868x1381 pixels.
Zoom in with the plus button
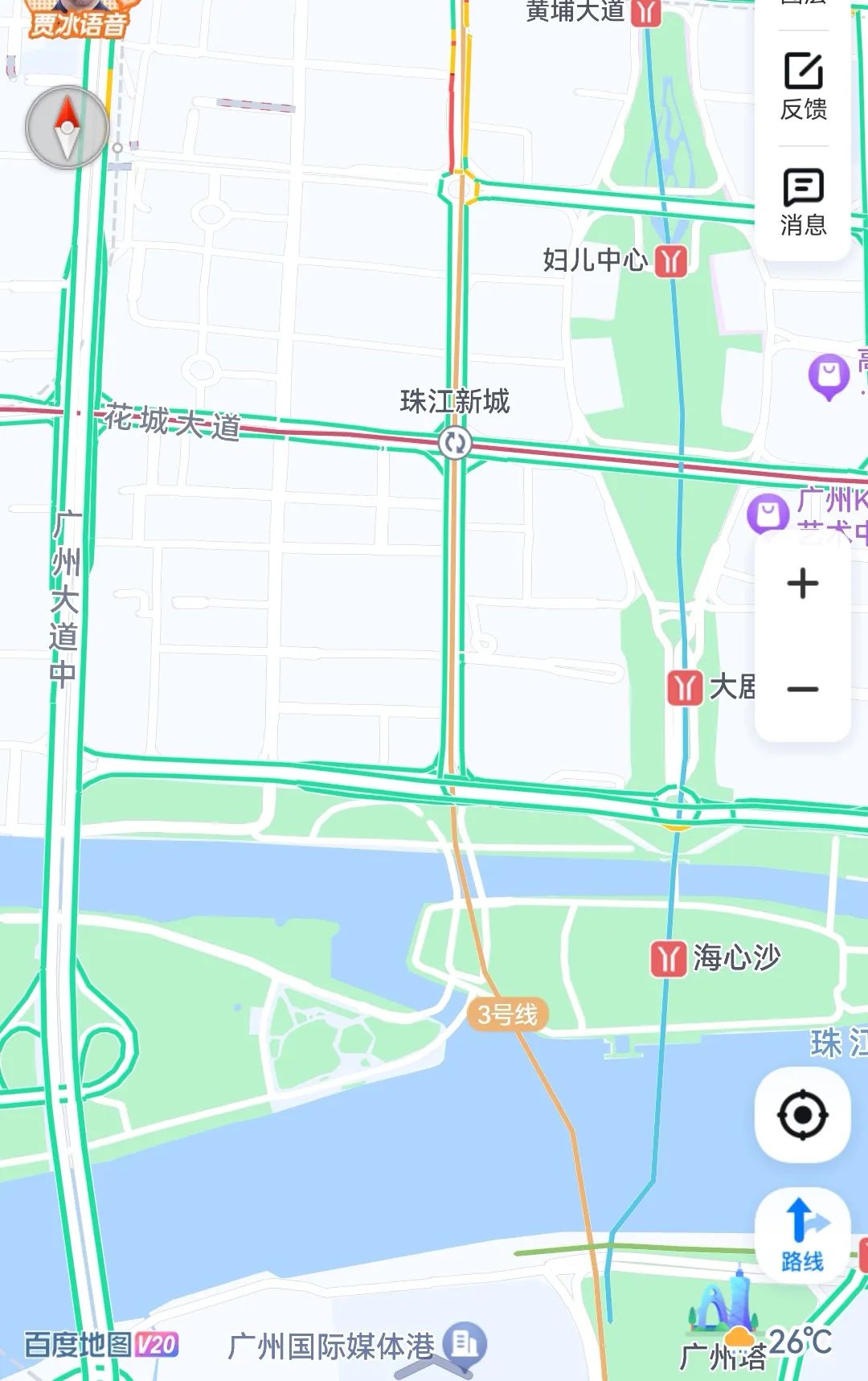point(803,584)
